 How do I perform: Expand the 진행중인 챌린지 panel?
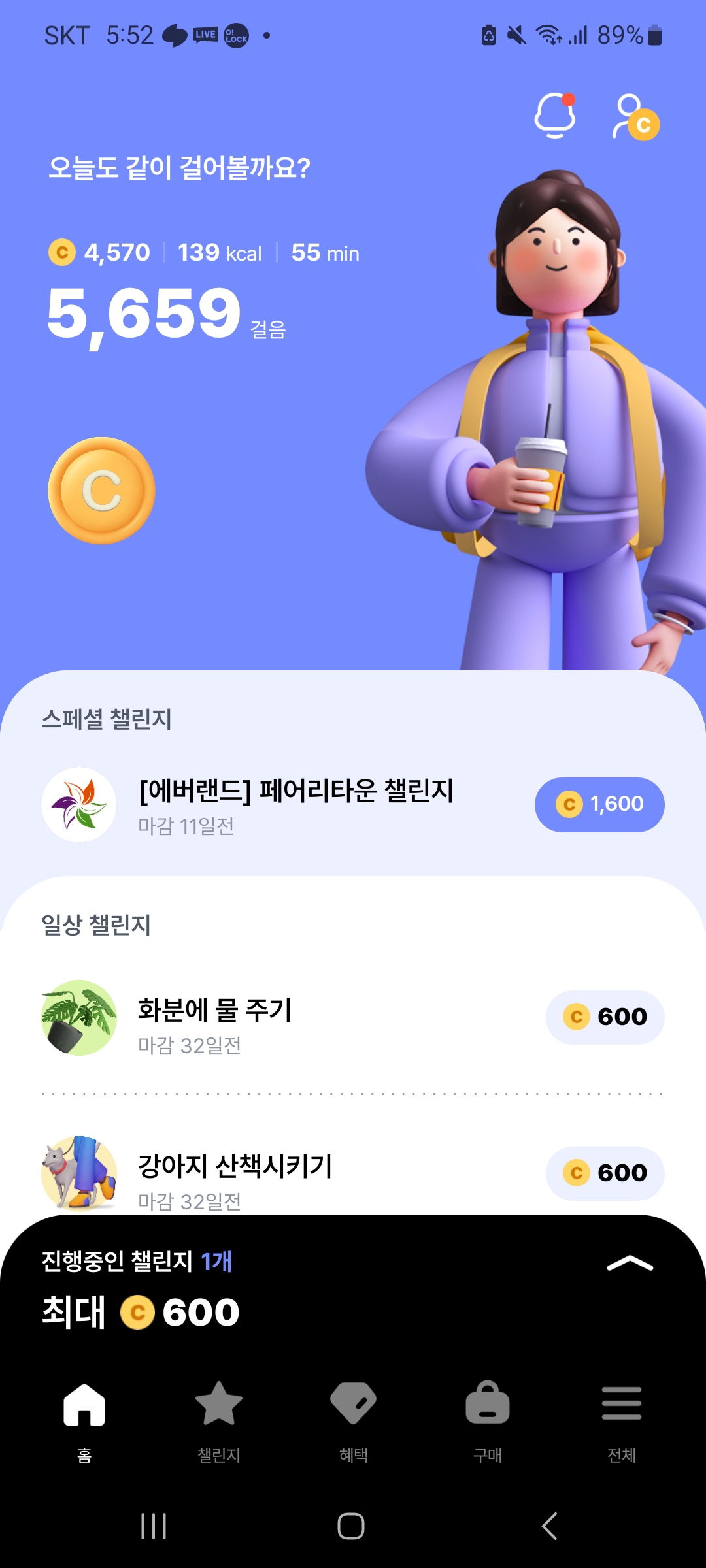(630, 1264)
